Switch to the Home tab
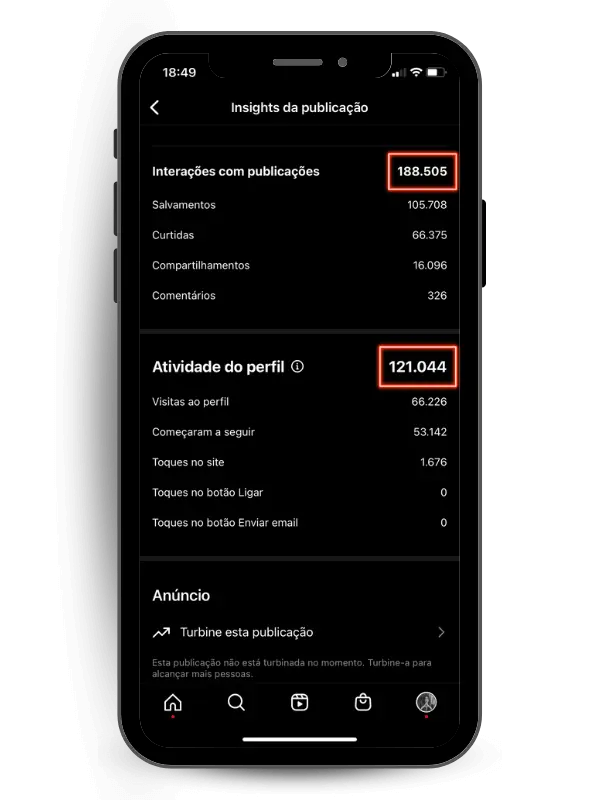The height and width of the screenshot is (800, 600). 173,702
